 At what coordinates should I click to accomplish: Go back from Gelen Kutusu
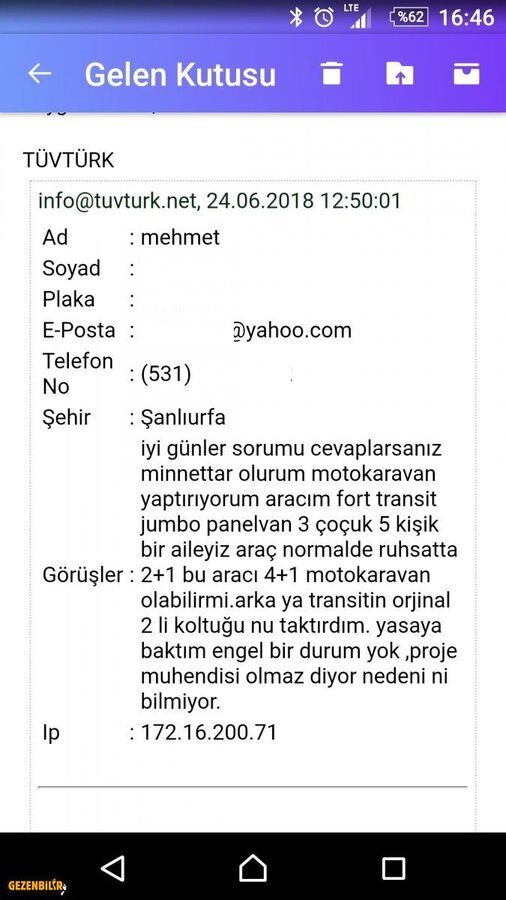point(40,73)
